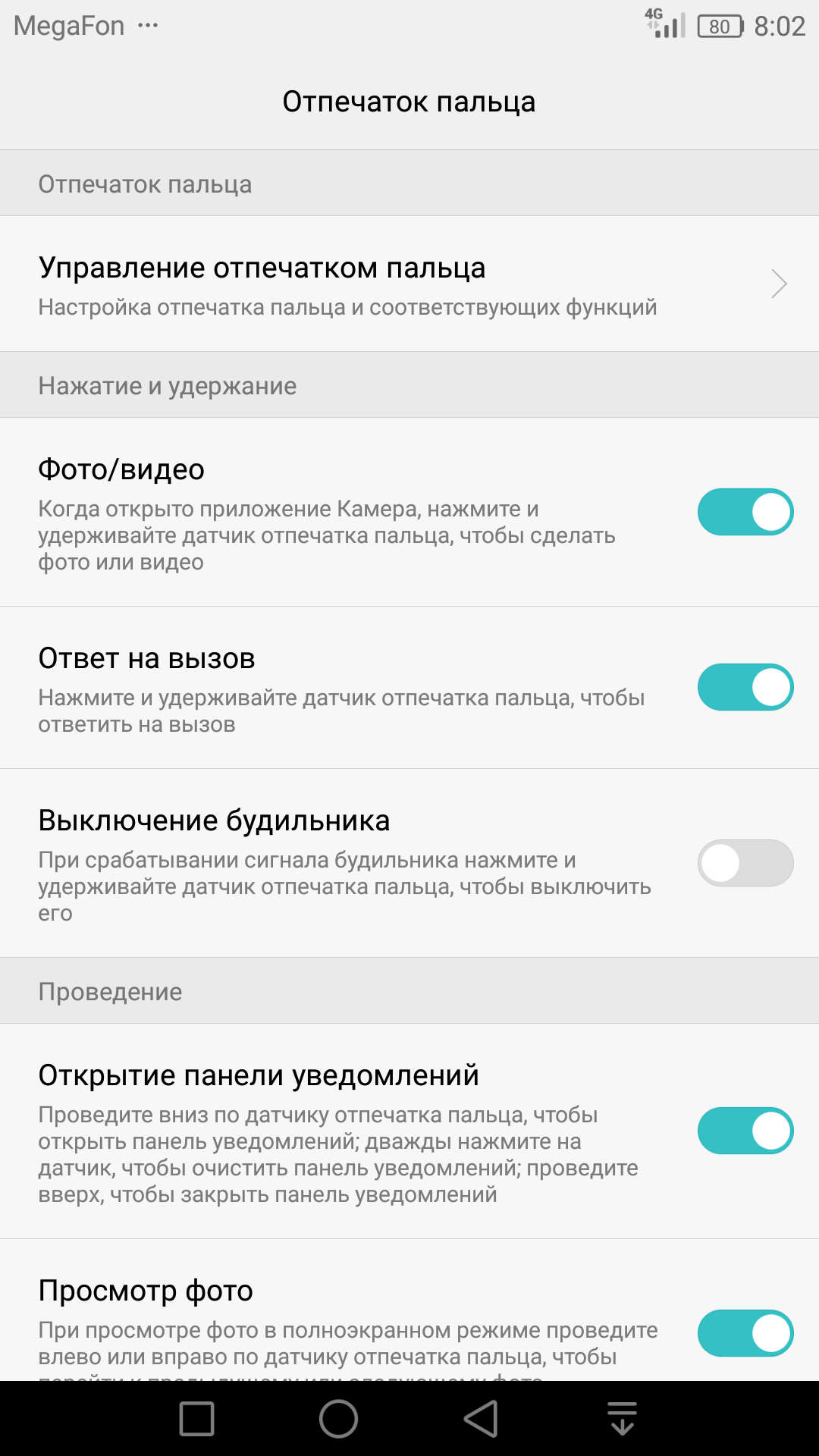
Task: Tap the system back button
Action: (481, 1419)
